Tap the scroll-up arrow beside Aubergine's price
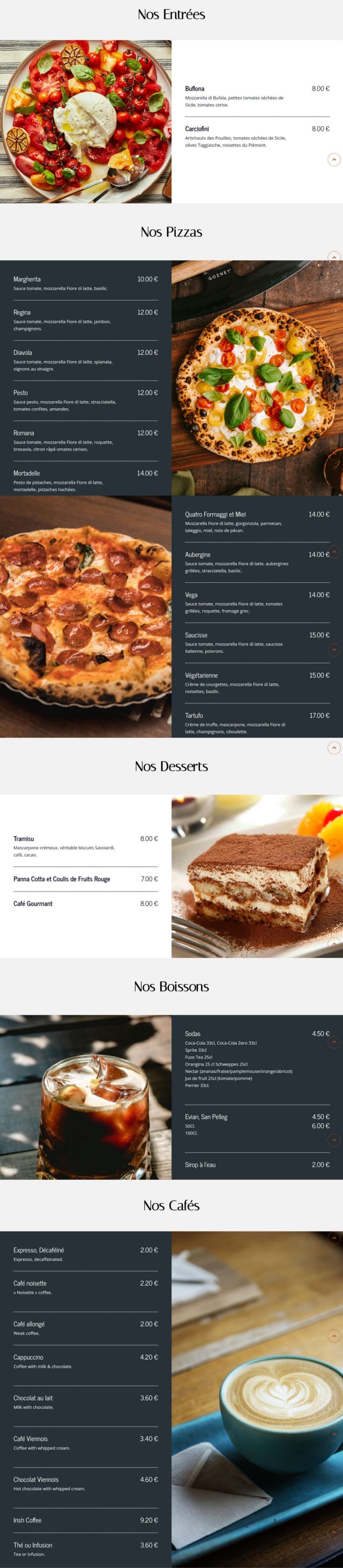 [x=334, y=552]
